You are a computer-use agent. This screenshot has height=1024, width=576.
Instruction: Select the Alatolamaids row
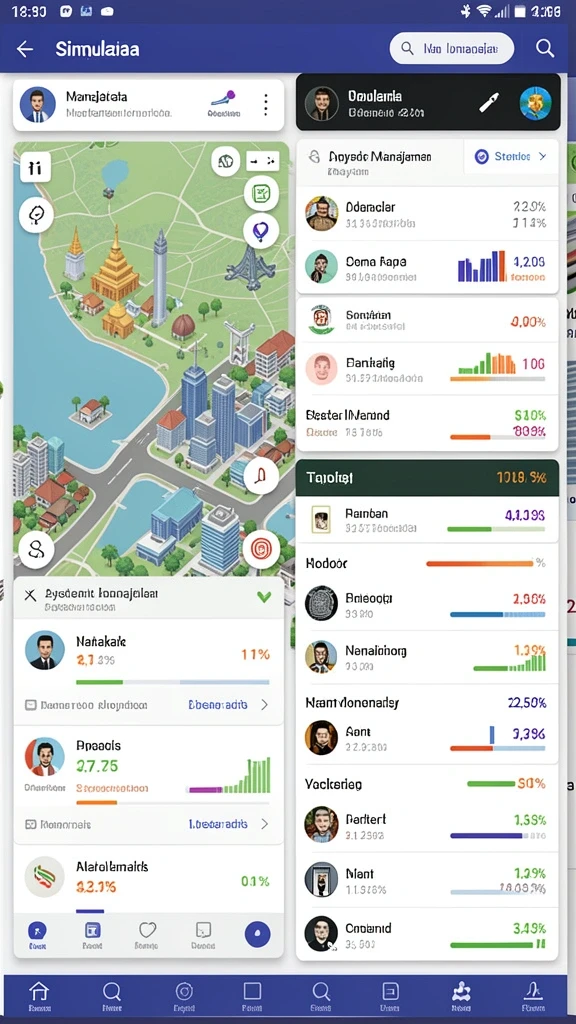148,877
